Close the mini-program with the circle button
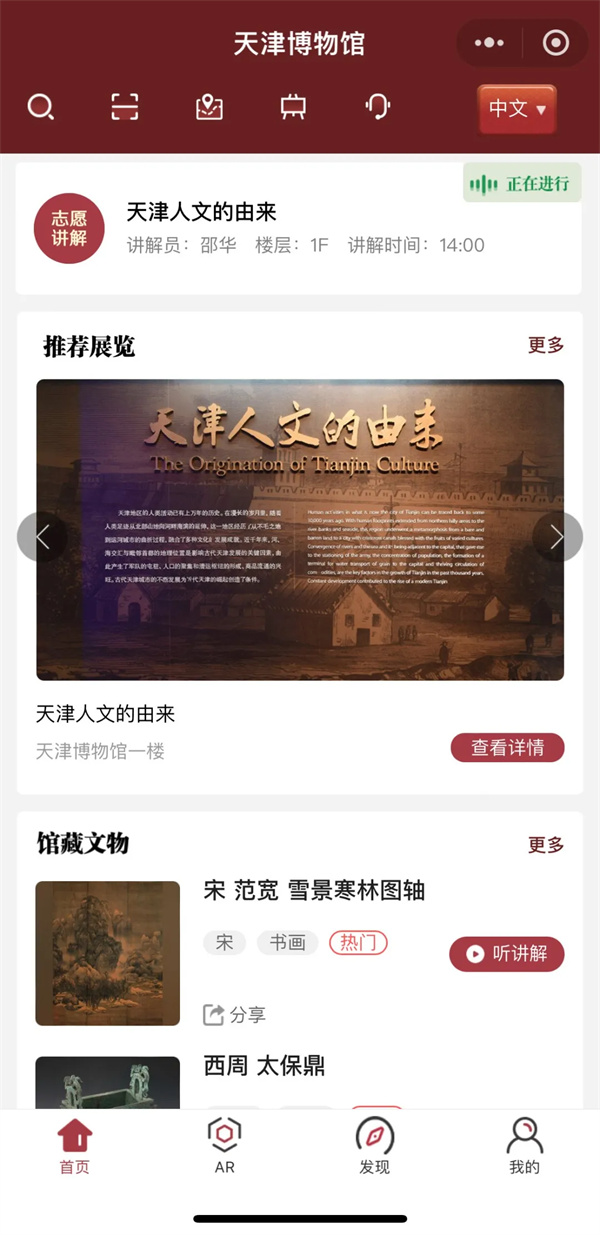Image resolution: width=600 pixels, height=1235 pixels. 555,43
